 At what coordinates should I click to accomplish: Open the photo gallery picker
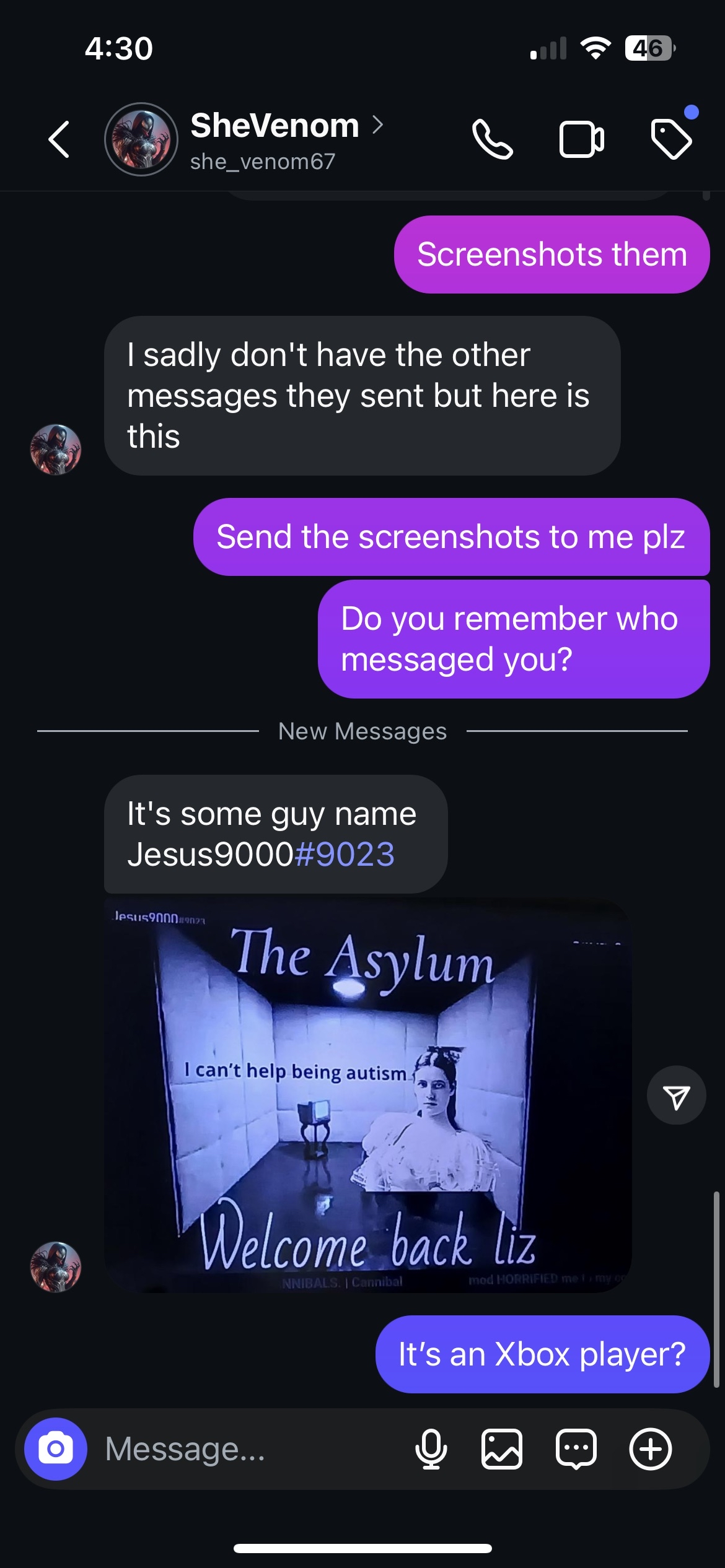click(502, 1449)
